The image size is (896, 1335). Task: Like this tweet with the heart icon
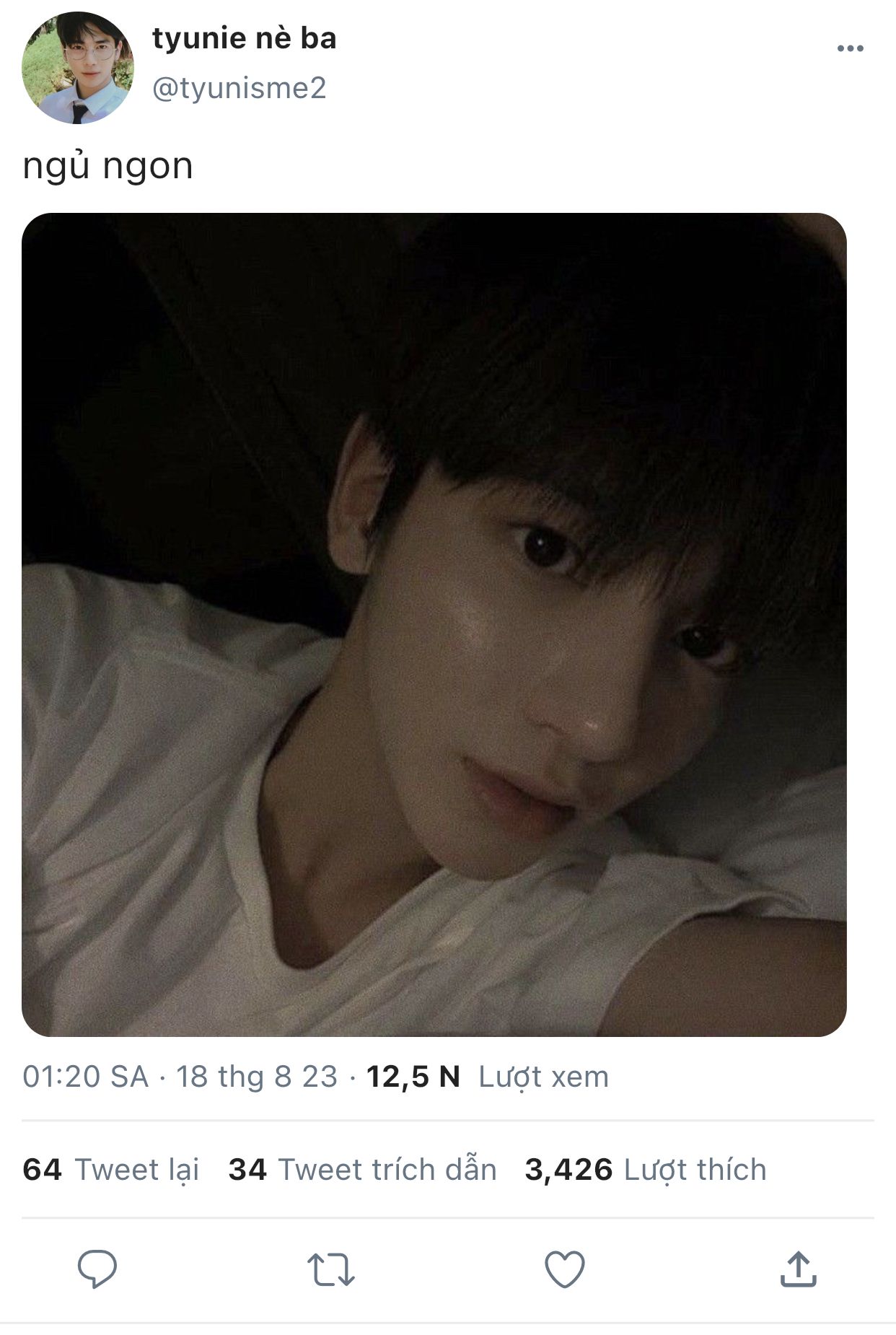(x=564, y=1269)
